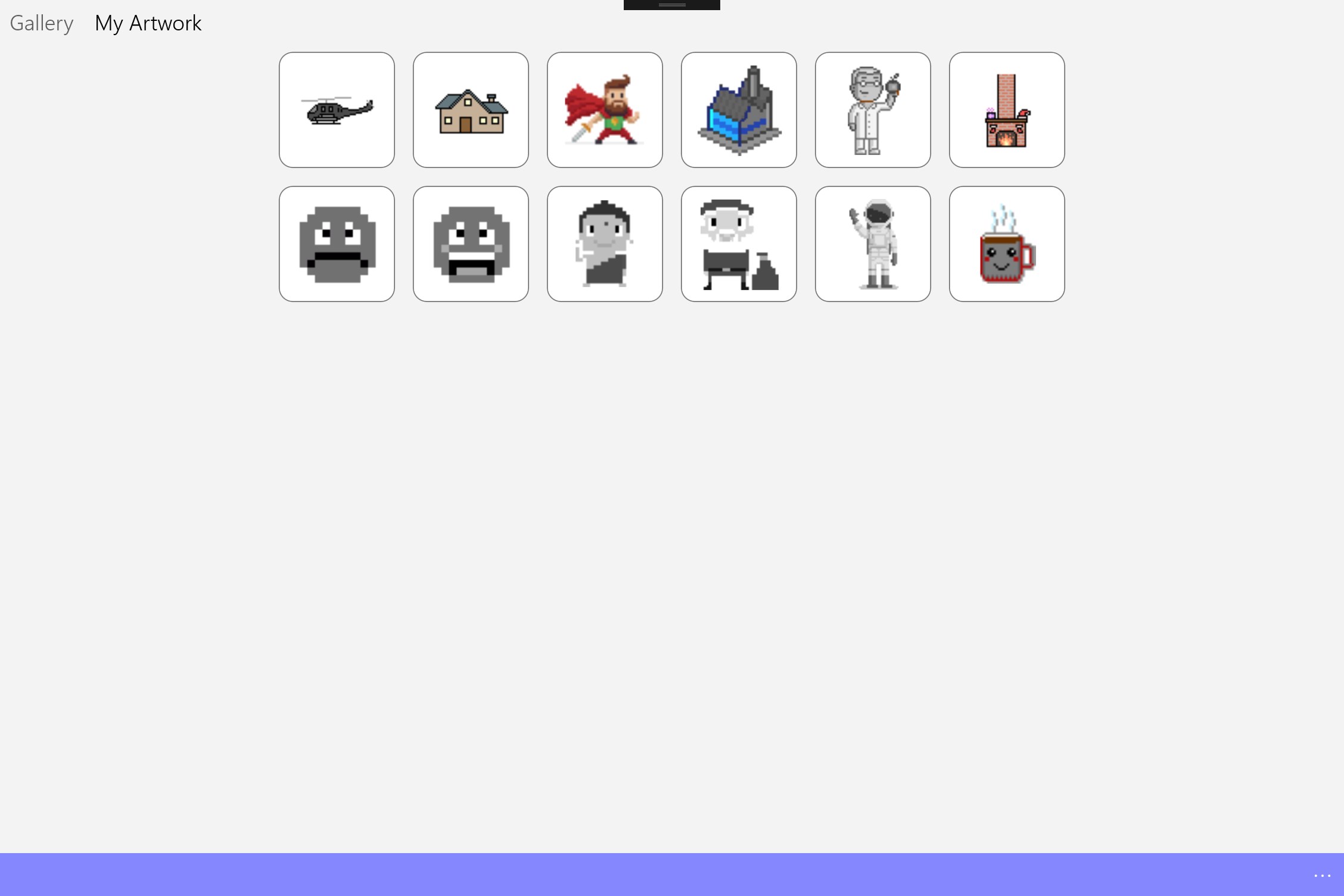This screenshot has height=896, width=1344.
Task: Open the gray face with closed mouth
Action: pyautogui.click(x=337, y=244)
